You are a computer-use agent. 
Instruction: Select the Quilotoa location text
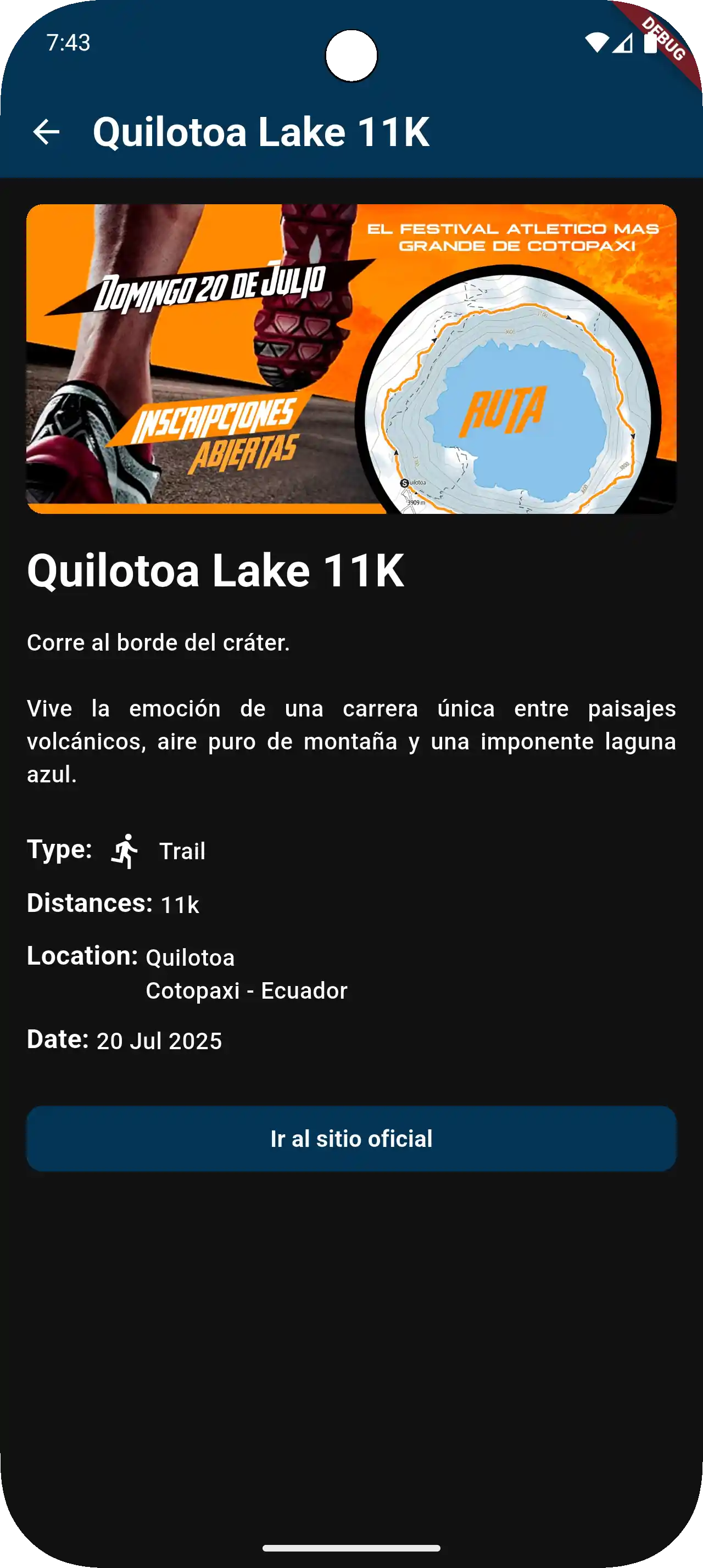191,957
